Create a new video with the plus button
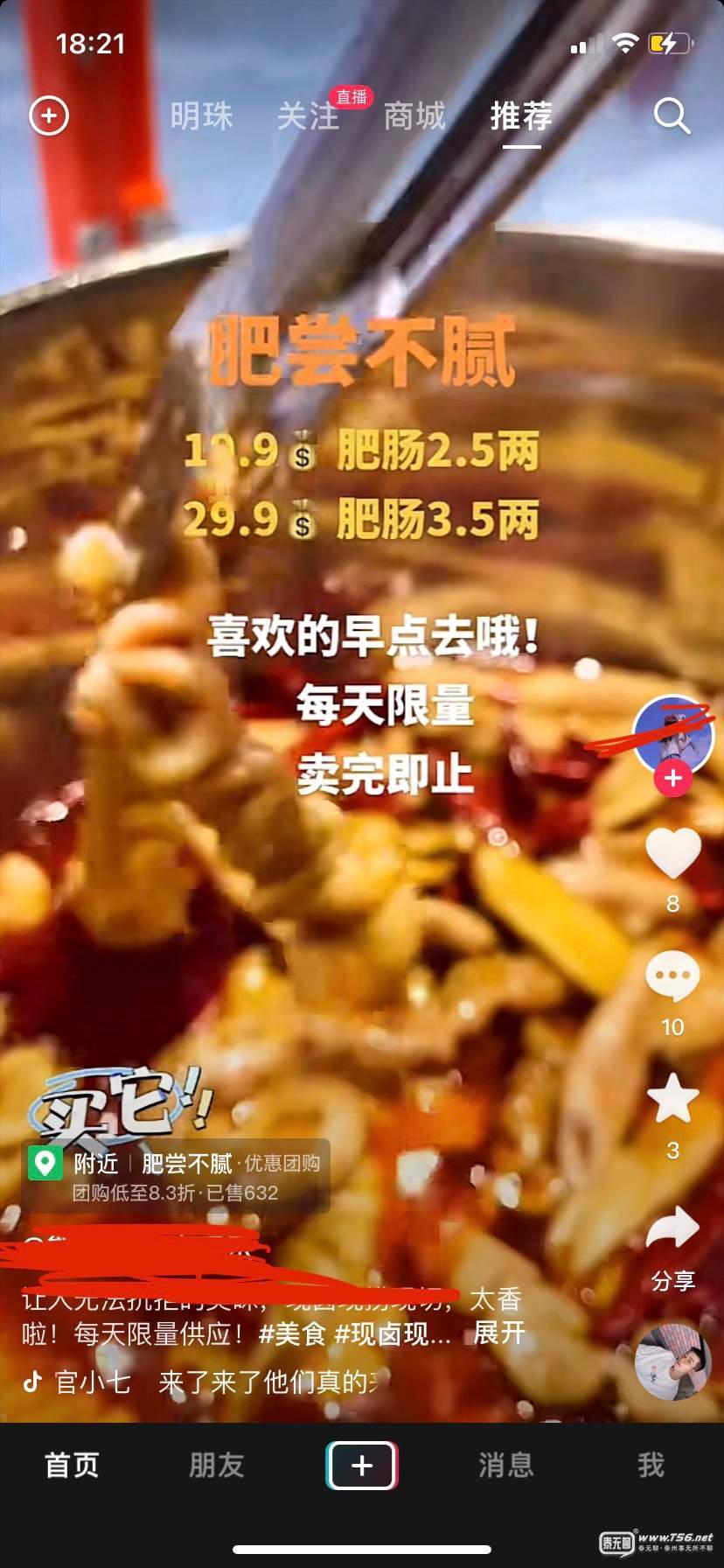 (x=362, y=1465)
